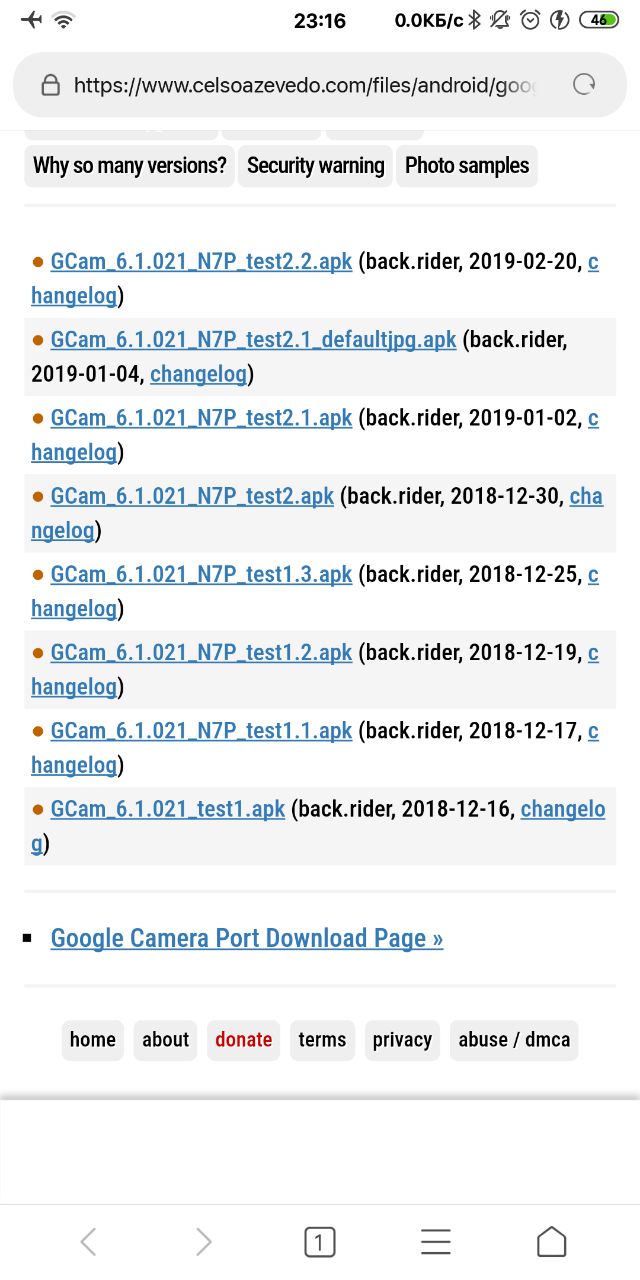Download GCam_6.1.021_test1.apk
This screenshot has width=640, height=1280.
pos(168,808)
